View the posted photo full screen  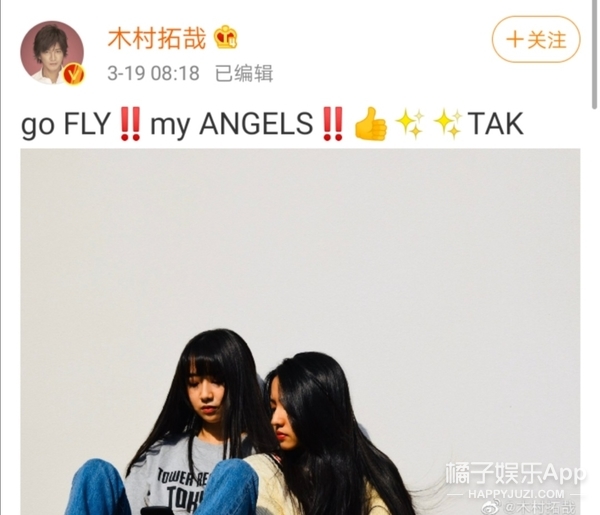point(300,330)
